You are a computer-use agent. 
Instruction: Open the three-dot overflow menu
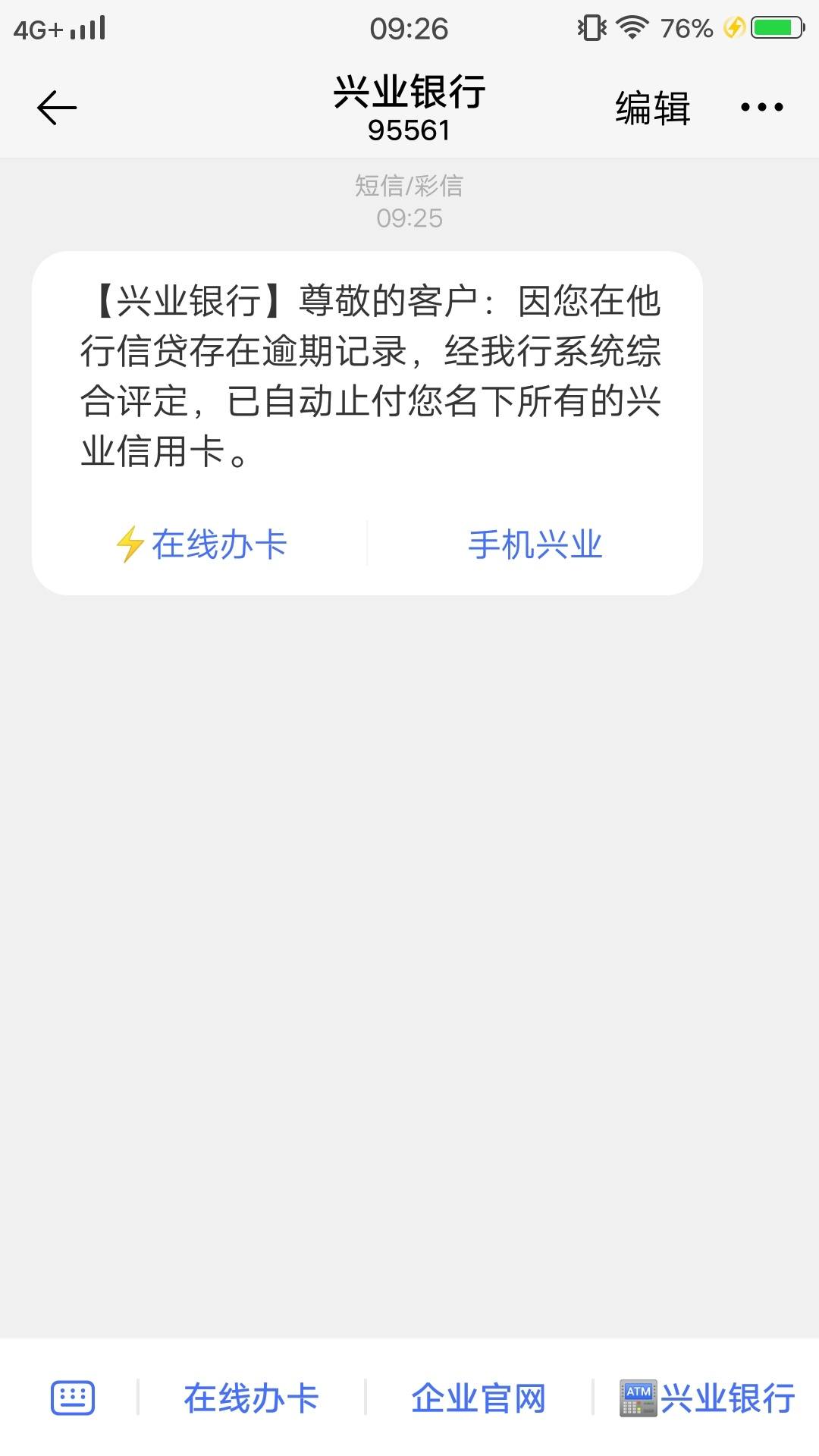click(x=761, y=108)
